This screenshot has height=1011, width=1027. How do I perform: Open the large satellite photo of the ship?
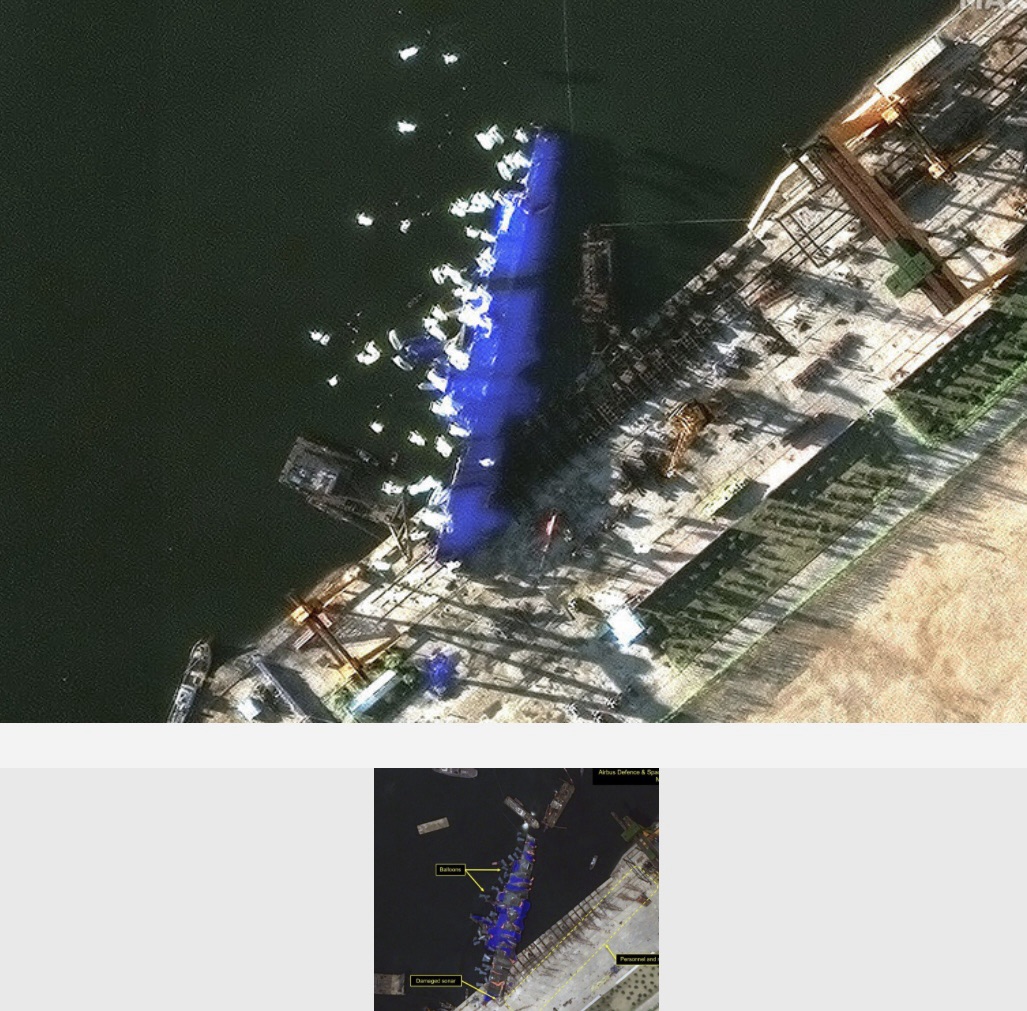click(x=513, y=360)
